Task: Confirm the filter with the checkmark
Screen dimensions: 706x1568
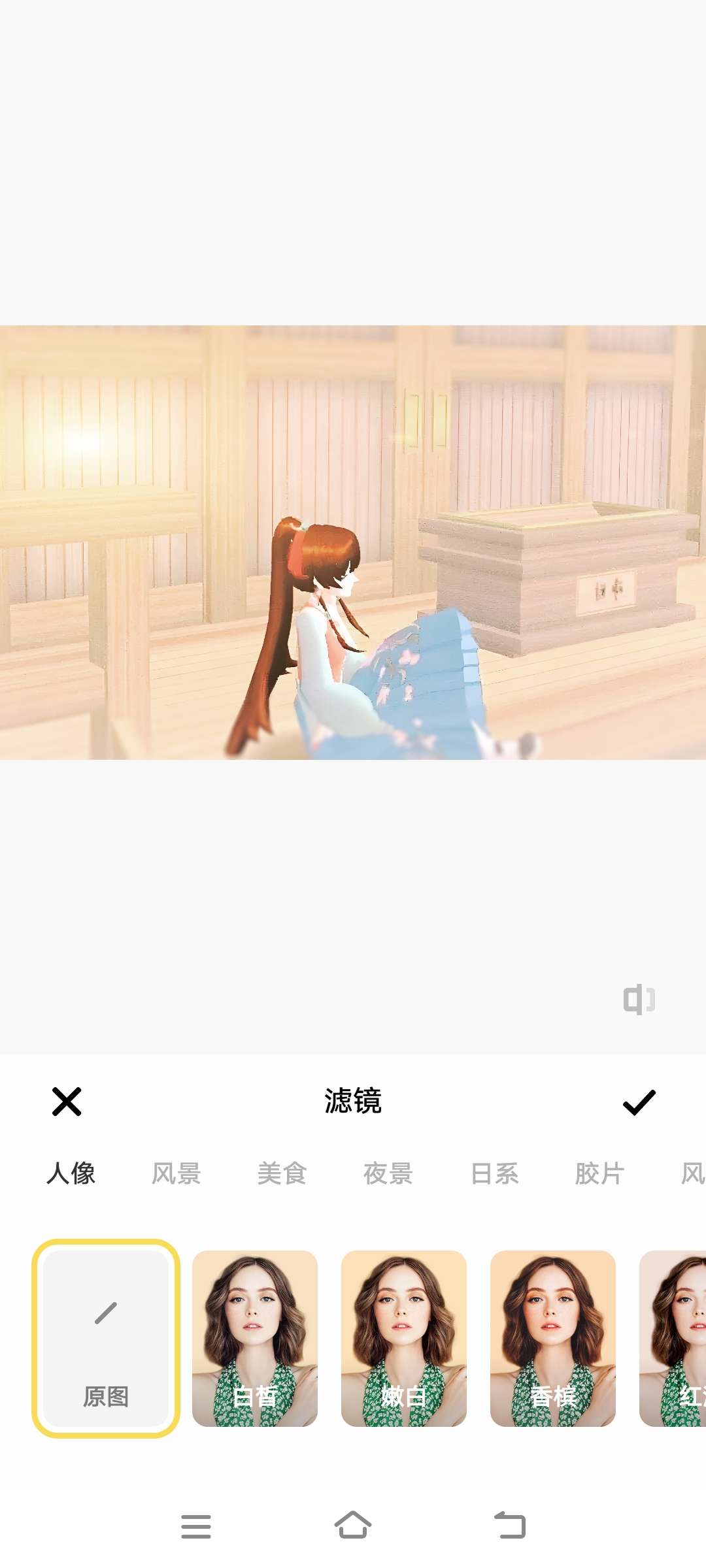Action: (x=639, y=1102)
